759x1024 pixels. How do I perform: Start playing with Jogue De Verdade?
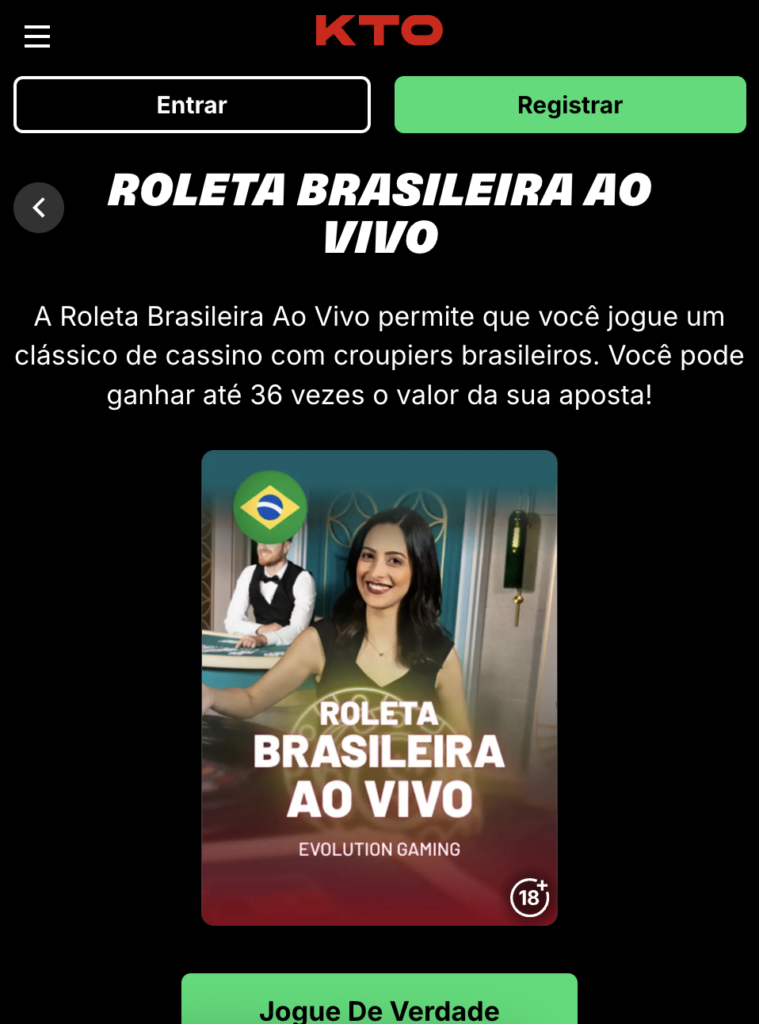pos(379,1003)
